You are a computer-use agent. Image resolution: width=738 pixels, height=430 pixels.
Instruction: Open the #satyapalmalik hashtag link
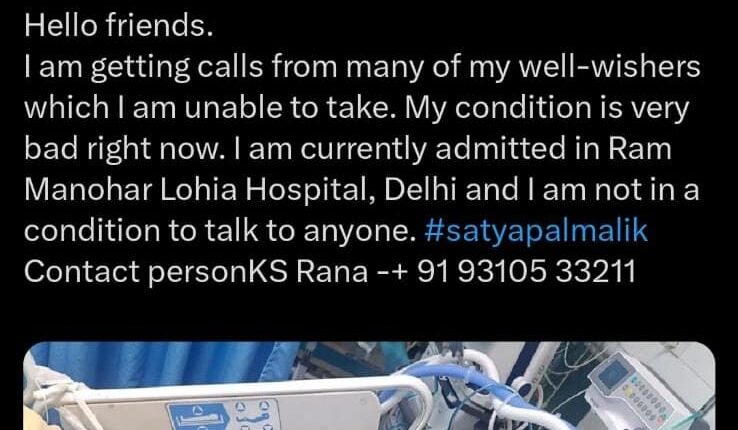(x=536, y=232)
